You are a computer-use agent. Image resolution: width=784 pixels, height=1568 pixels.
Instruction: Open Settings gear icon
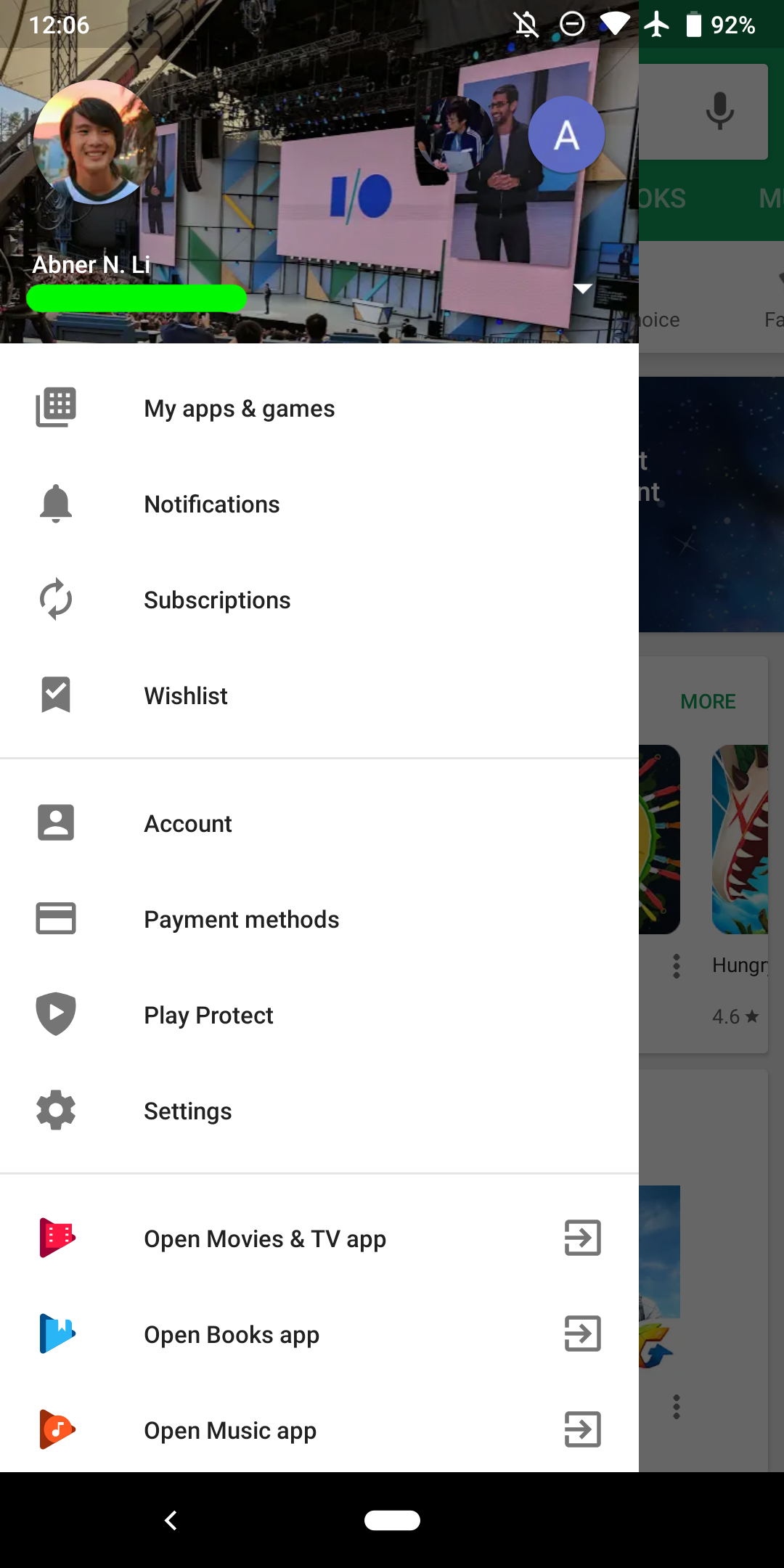pyautogui.click(x=55, y=1110)
